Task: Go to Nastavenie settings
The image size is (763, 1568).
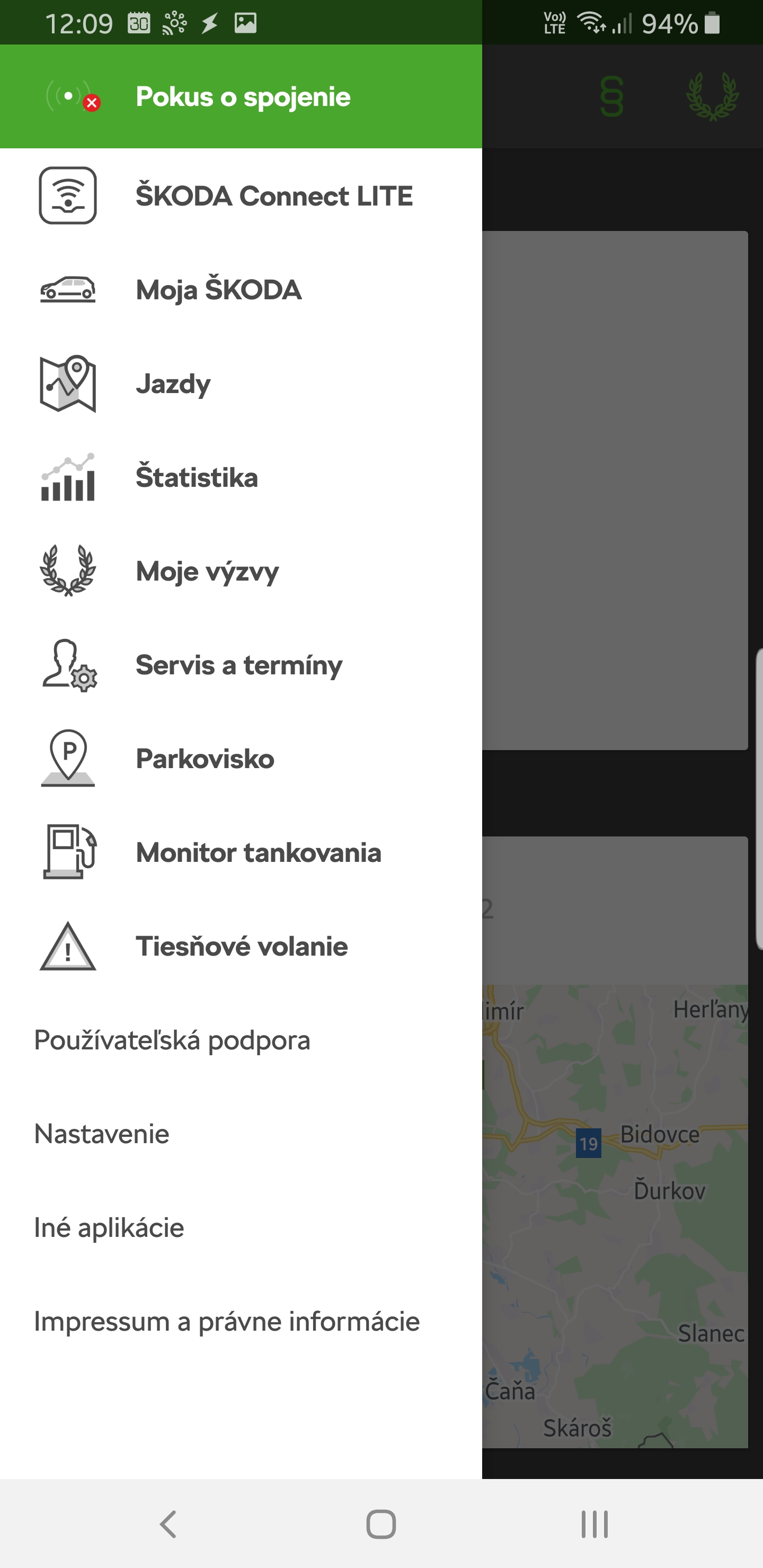Action: [x=102, y=1134]
